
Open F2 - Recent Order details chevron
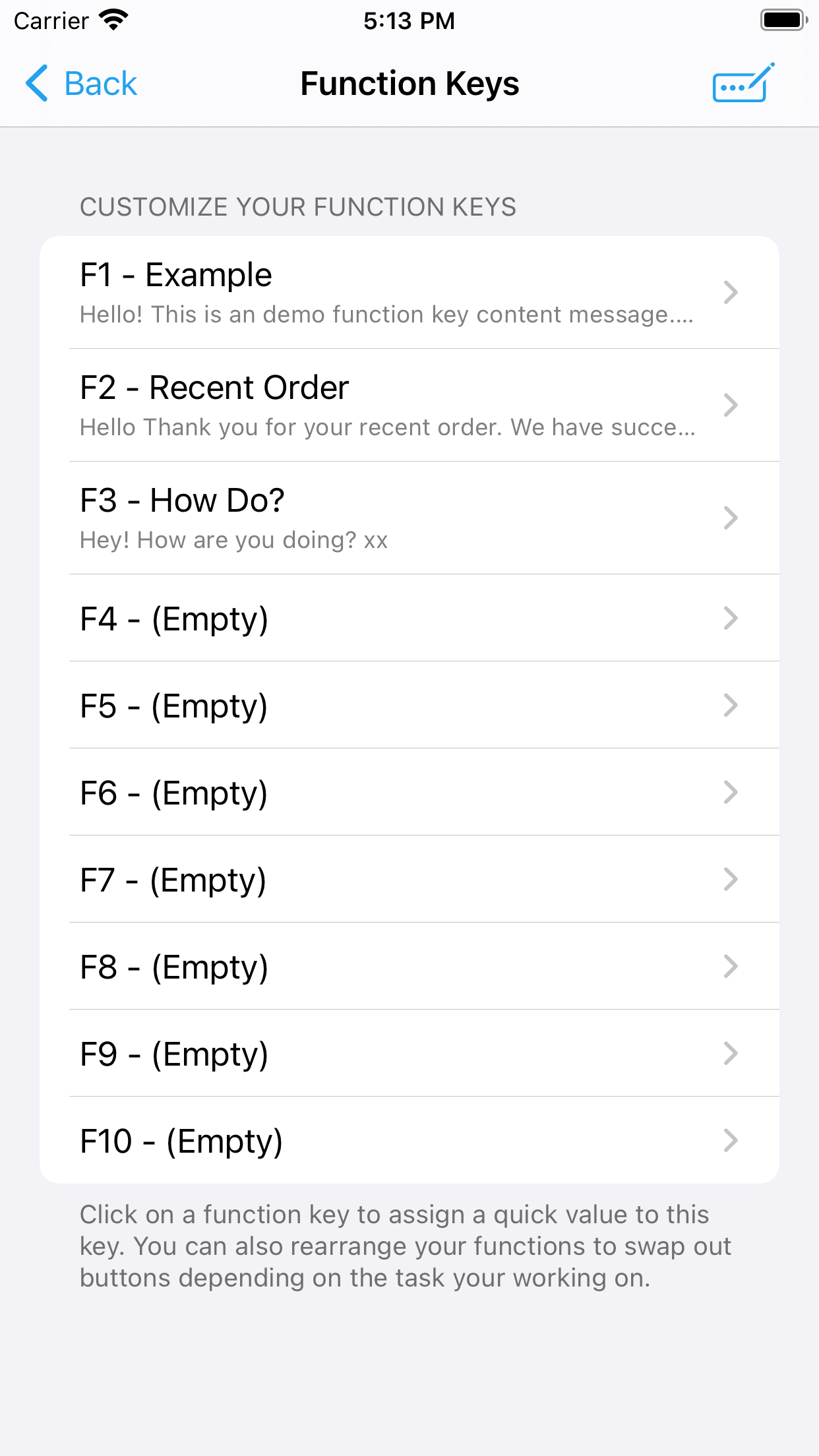coord(730,405)
